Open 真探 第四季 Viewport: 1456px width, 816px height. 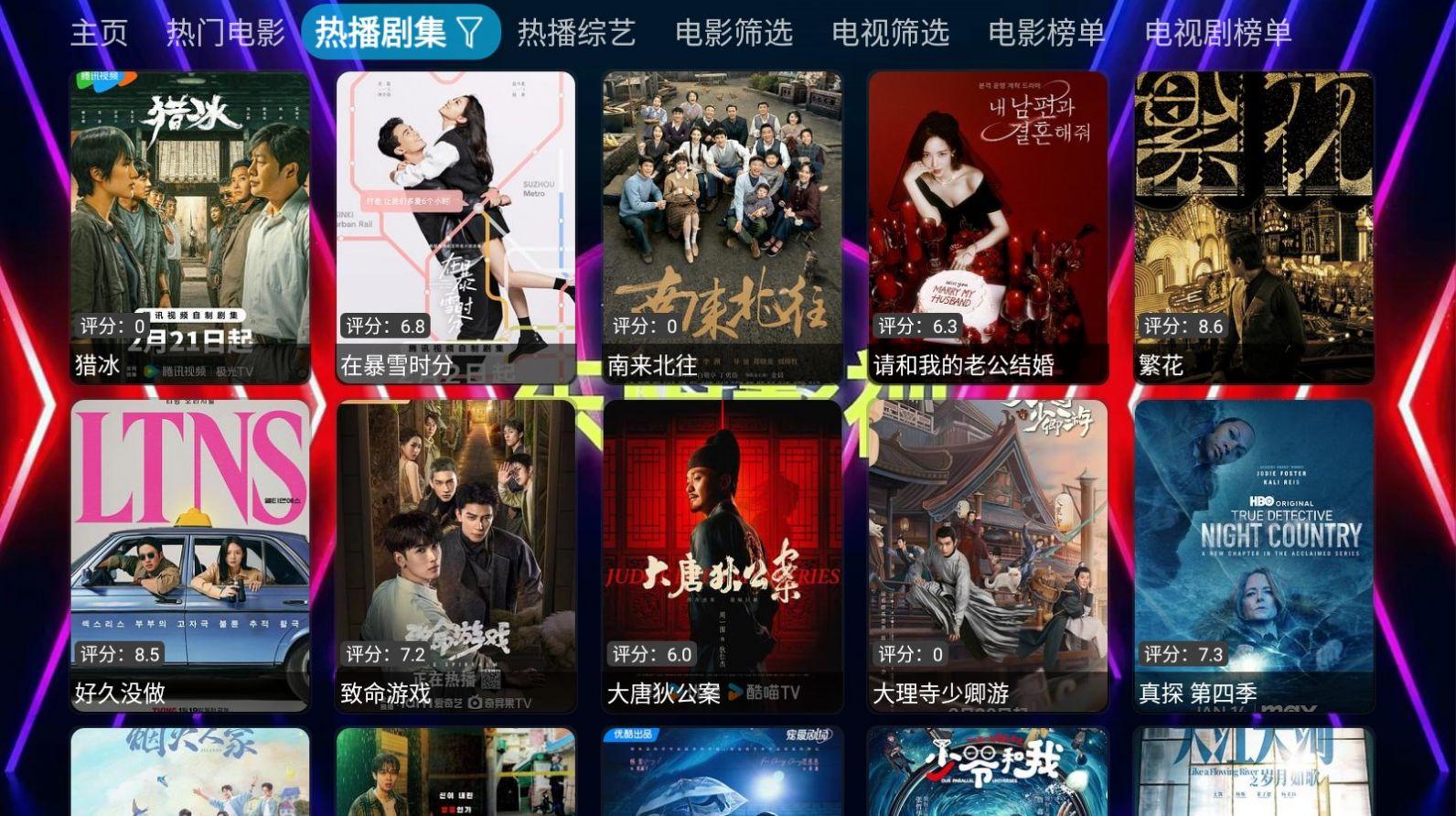tap(1254, 554)
